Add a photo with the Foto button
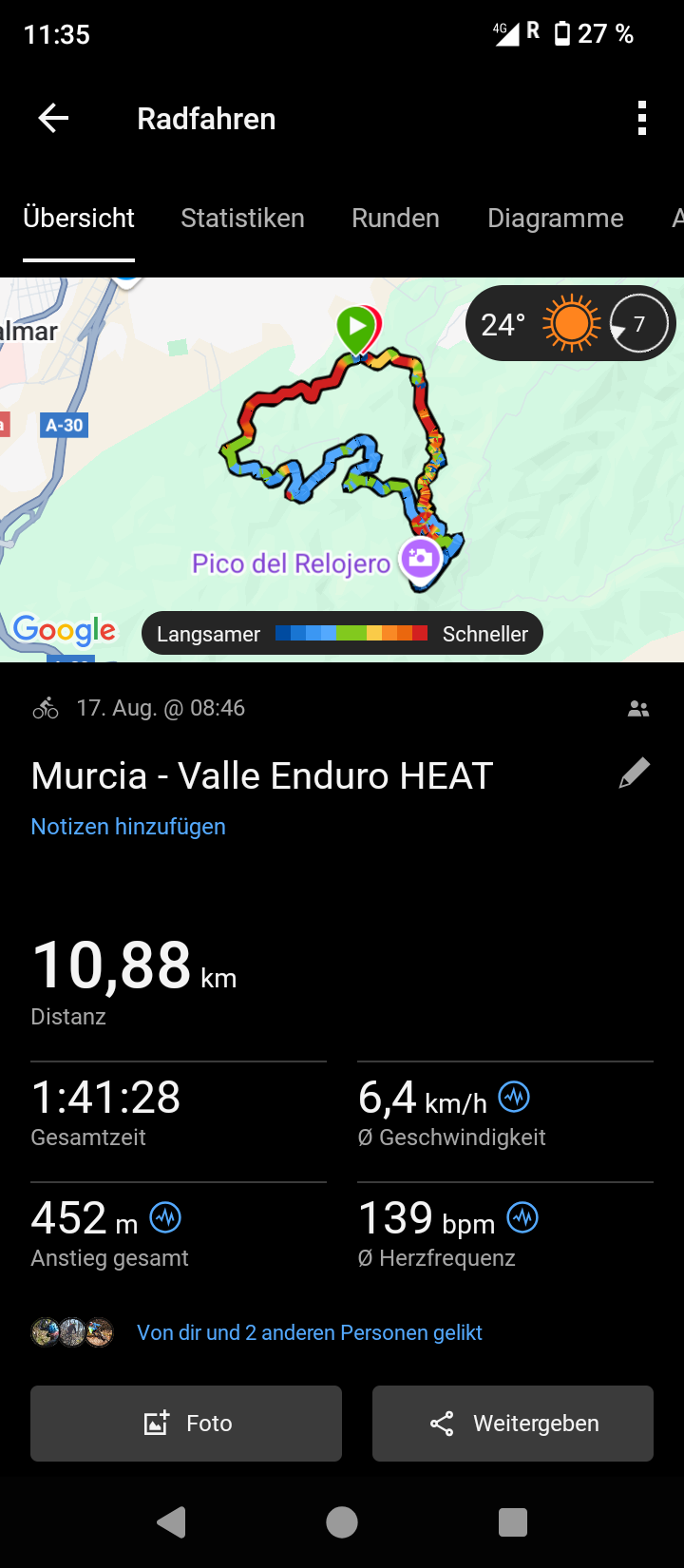The width and height of the screenshot is (684, 1568). pos(186,1424)
